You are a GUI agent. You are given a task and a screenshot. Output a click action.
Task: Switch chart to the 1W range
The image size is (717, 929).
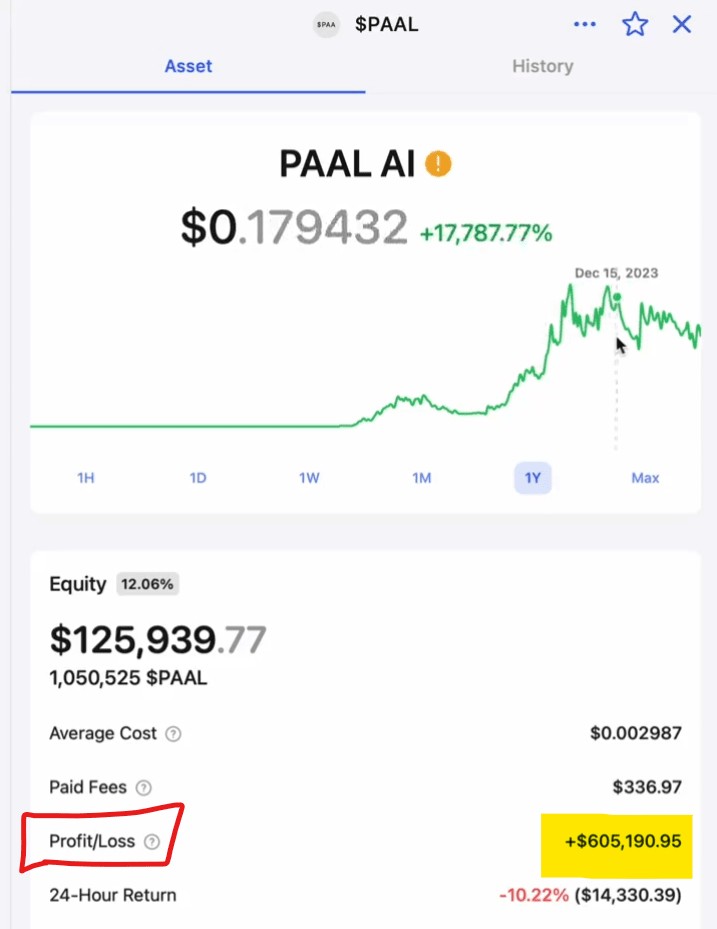pos(309,478)
